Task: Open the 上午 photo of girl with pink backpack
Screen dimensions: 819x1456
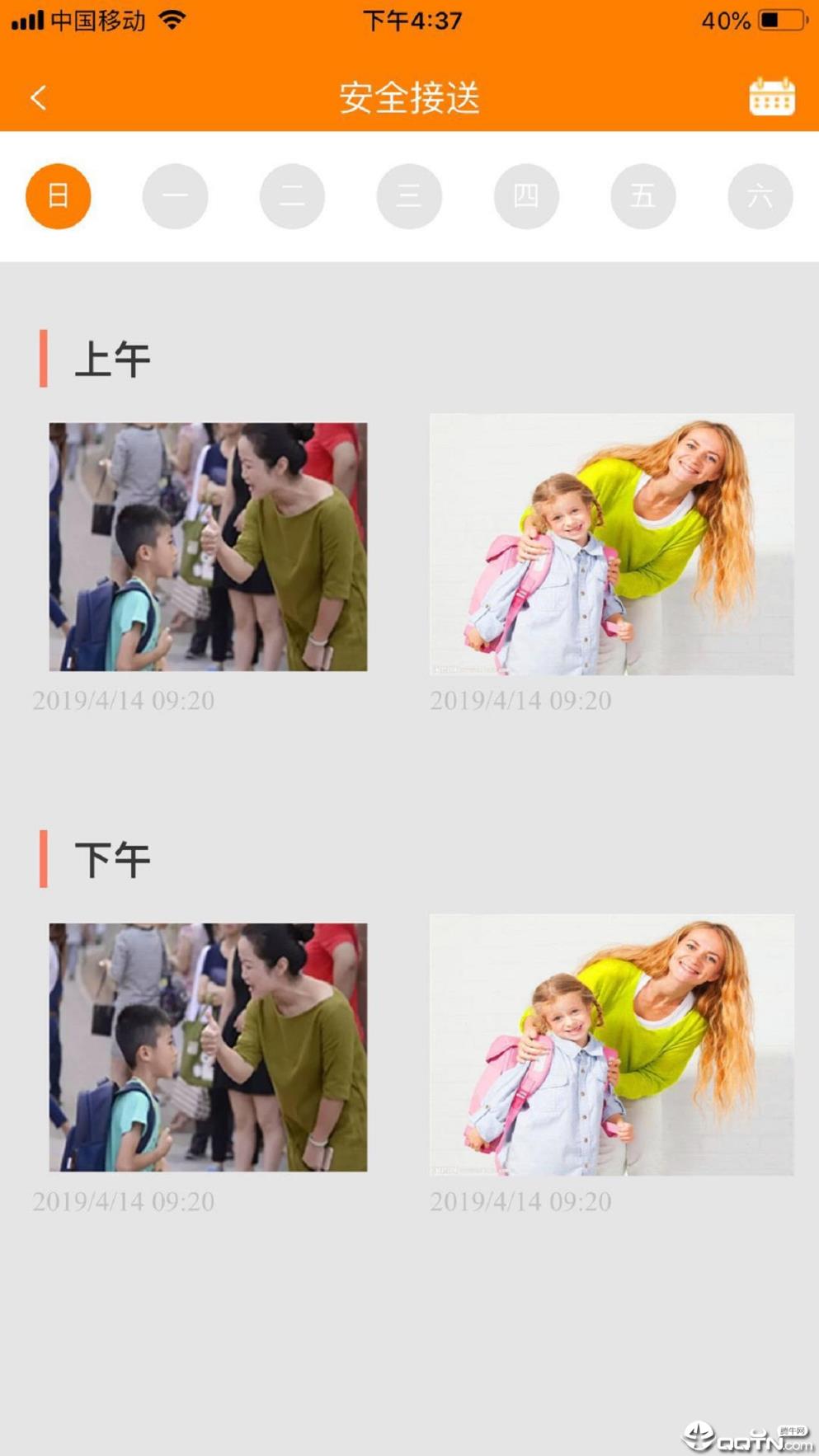Action: pyautogui.click(x=611, y=544)
